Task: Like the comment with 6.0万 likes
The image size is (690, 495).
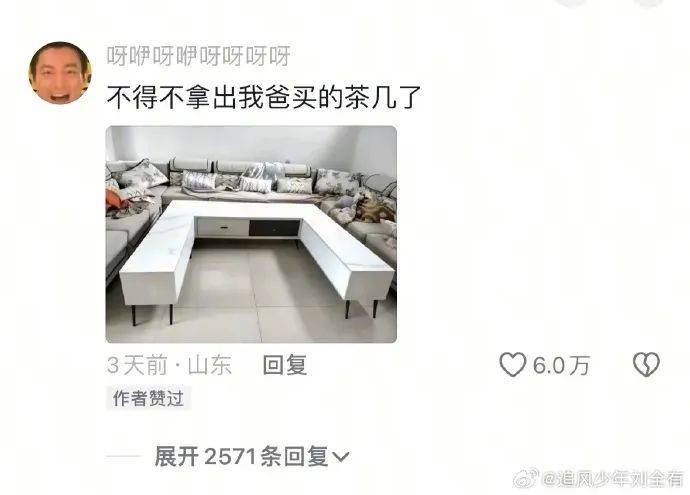Action: [513, 365]
